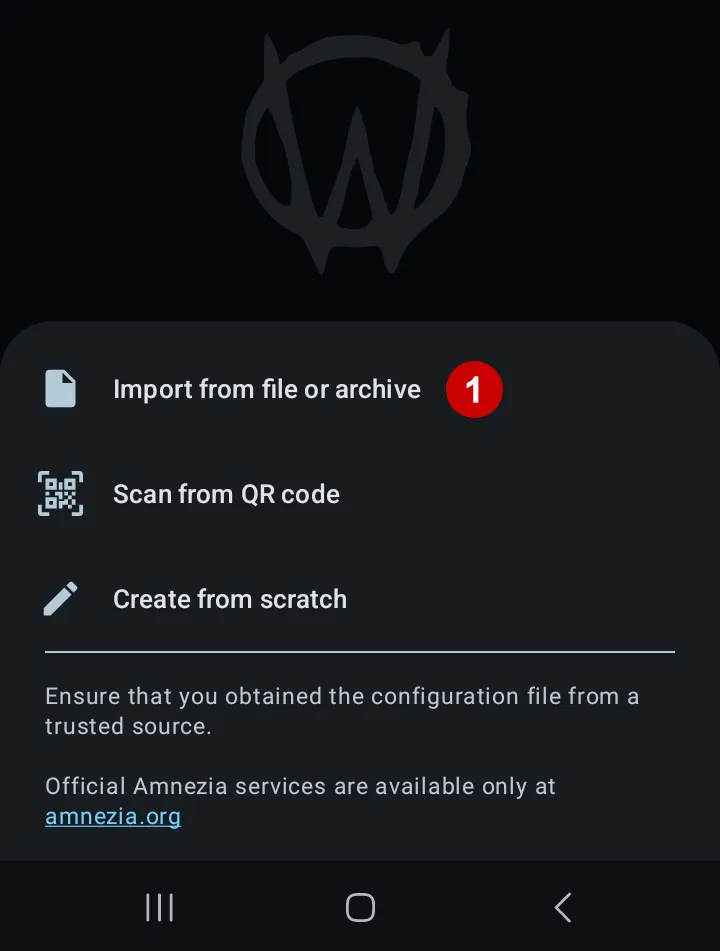
Task: Click the document icon beside Import option
Action: [x=60, y=389]
